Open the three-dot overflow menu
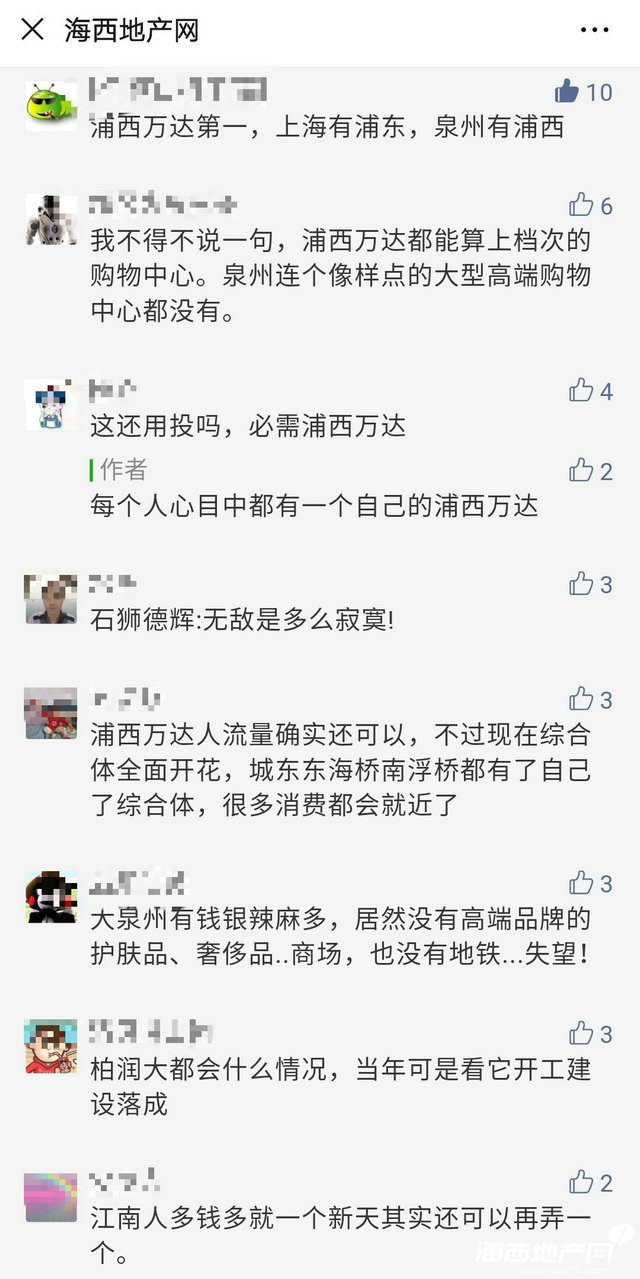 (594, 30)
